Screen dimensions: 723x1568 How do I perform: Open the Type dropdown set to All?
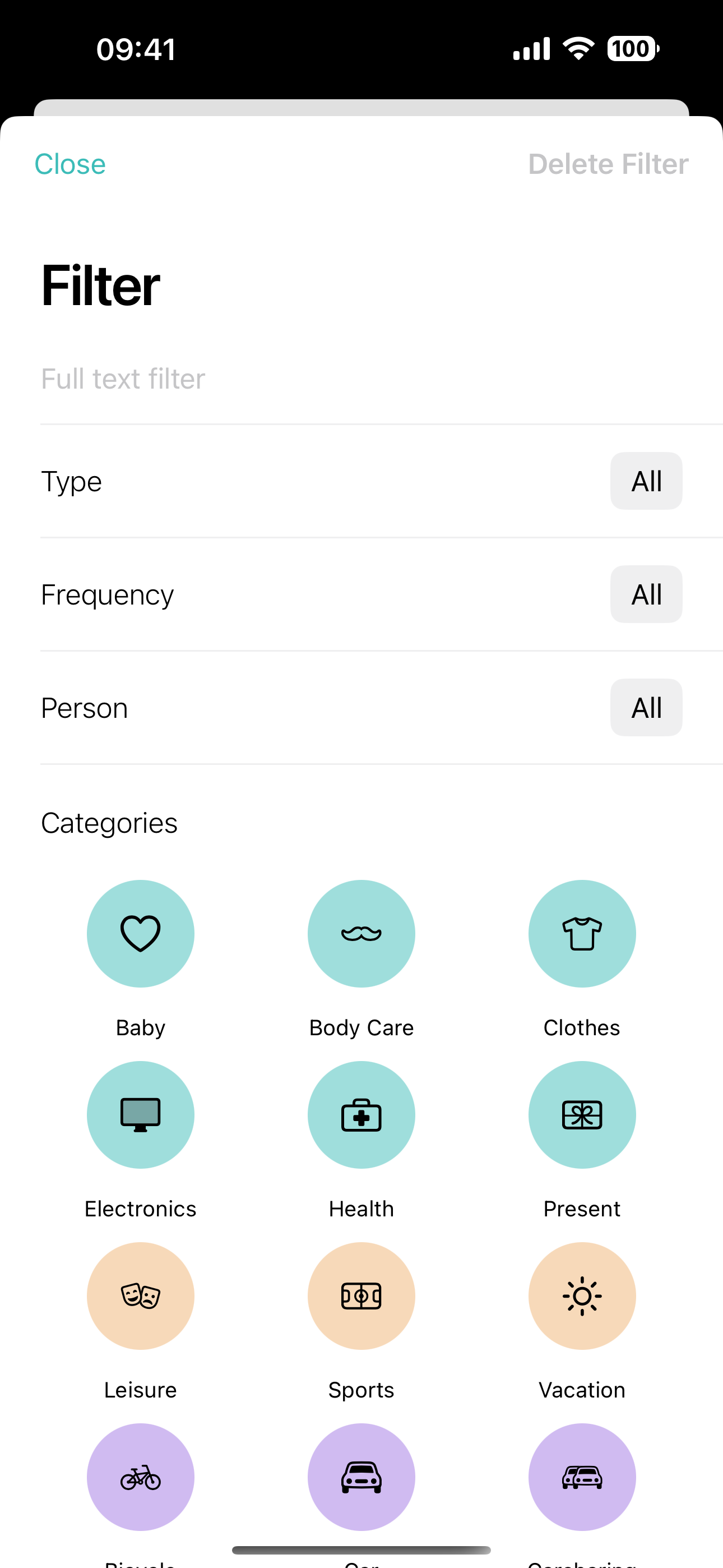pos(646,481)
